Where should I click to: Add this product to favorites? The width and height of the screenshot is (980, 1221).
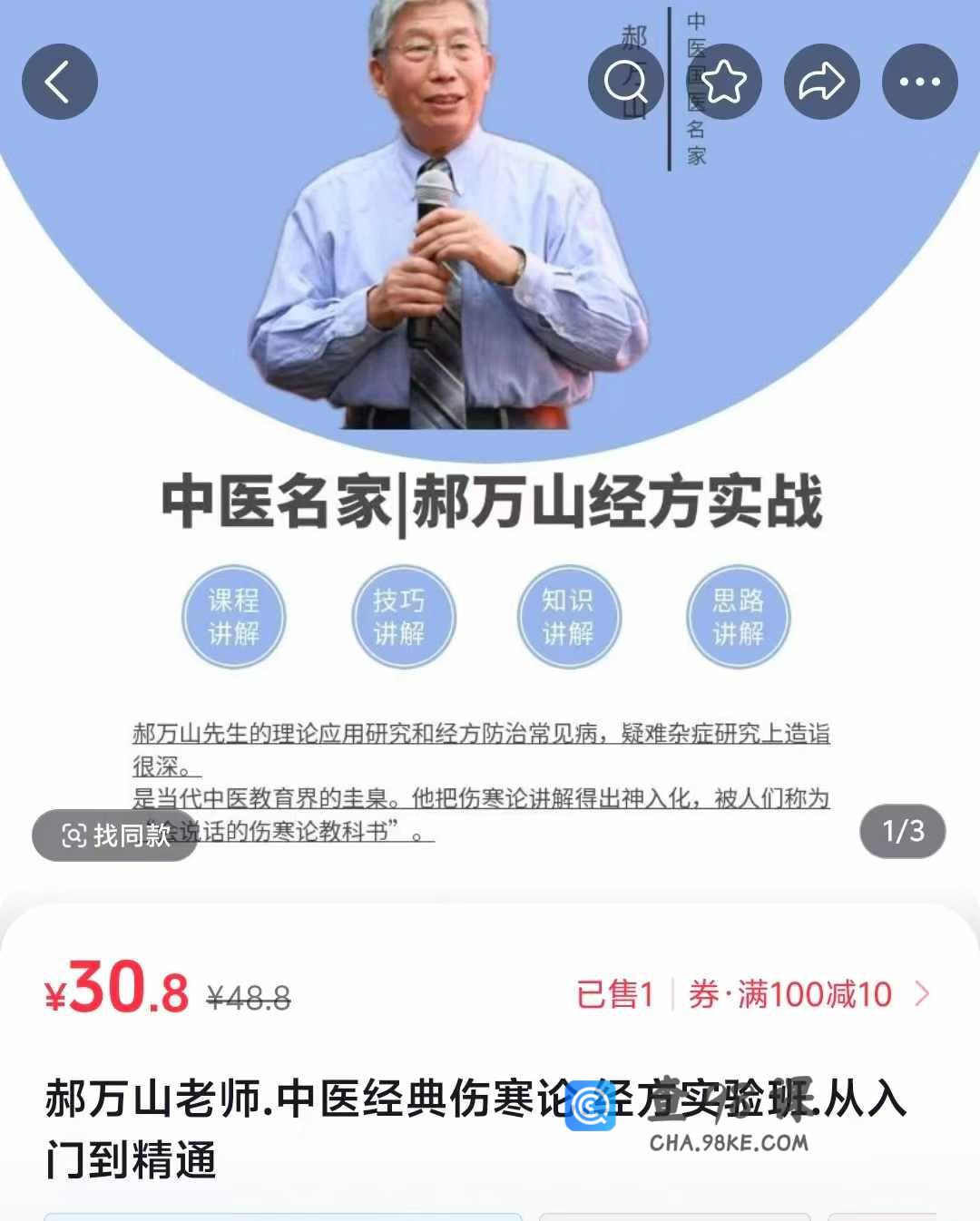point(723,82)
